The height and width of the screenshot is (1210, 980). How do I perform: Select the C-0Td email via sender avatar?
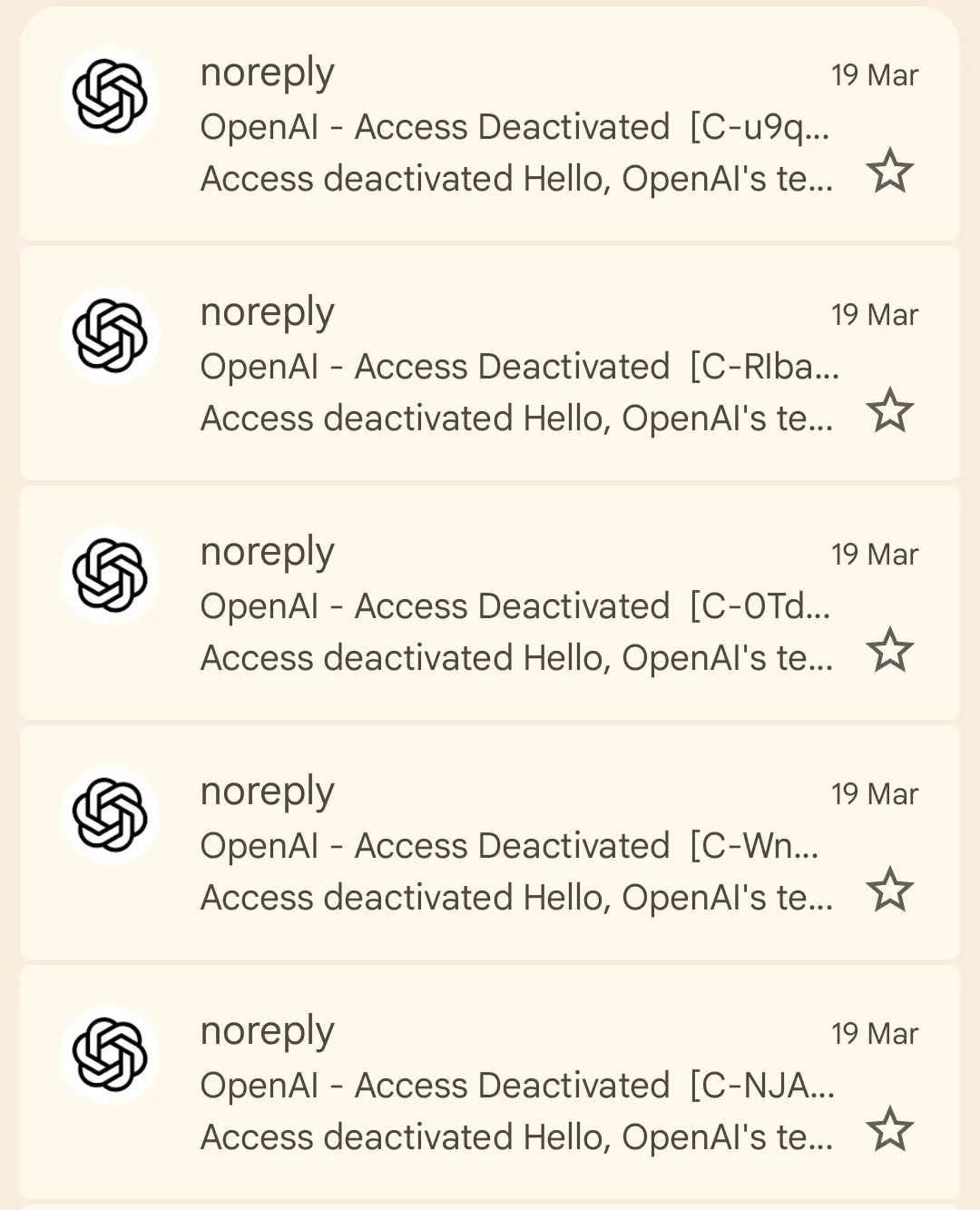pos(110,575)
